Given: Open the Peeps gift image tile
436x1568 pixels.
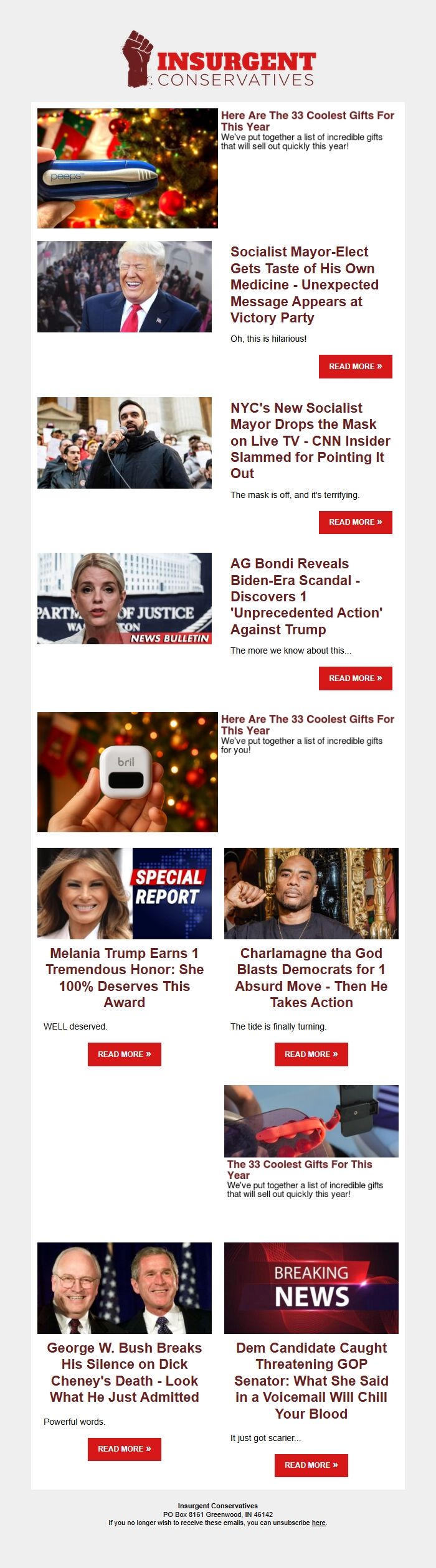Looking at the screenshot, I should [x=128, y=168].
